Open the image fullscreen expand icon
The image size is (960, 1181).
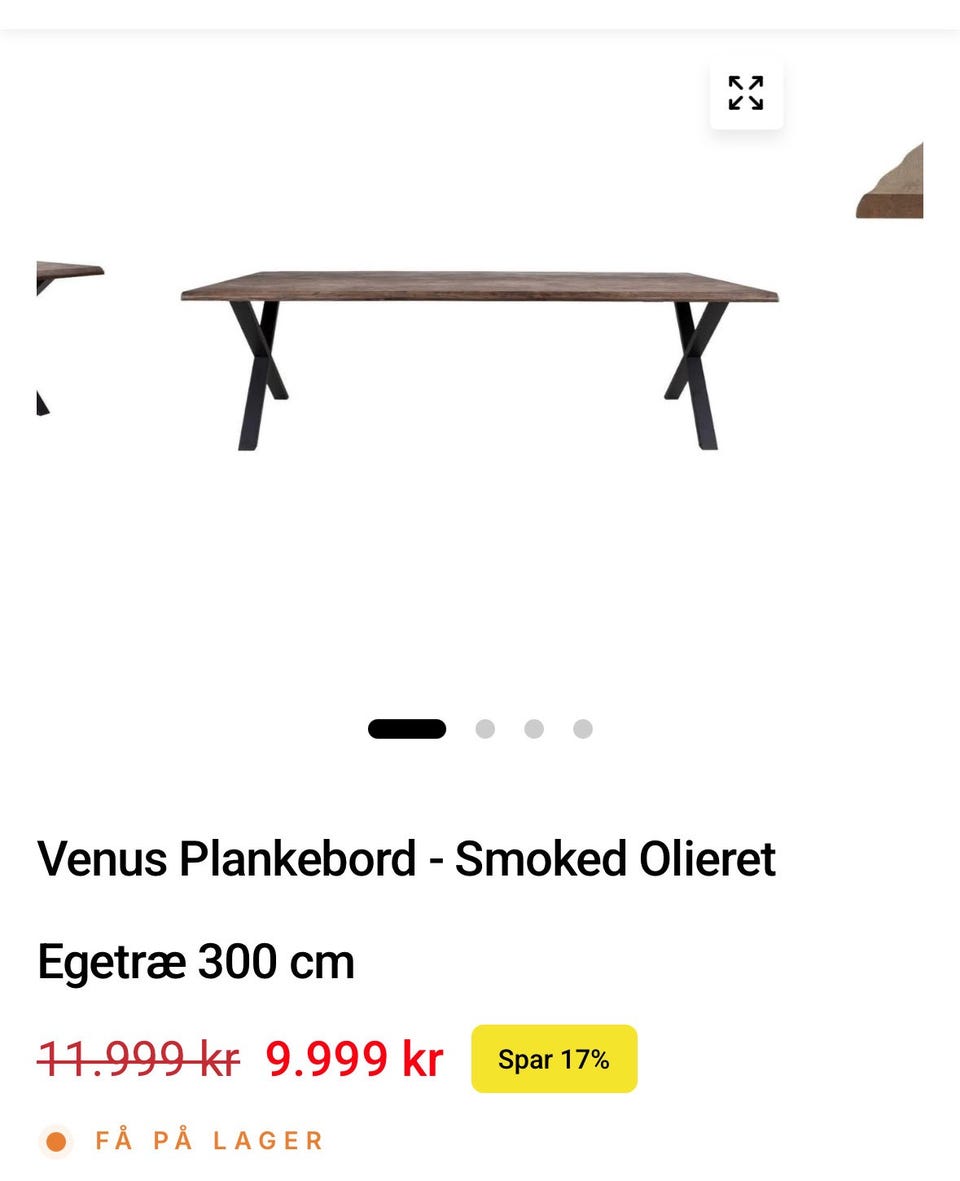746,93
